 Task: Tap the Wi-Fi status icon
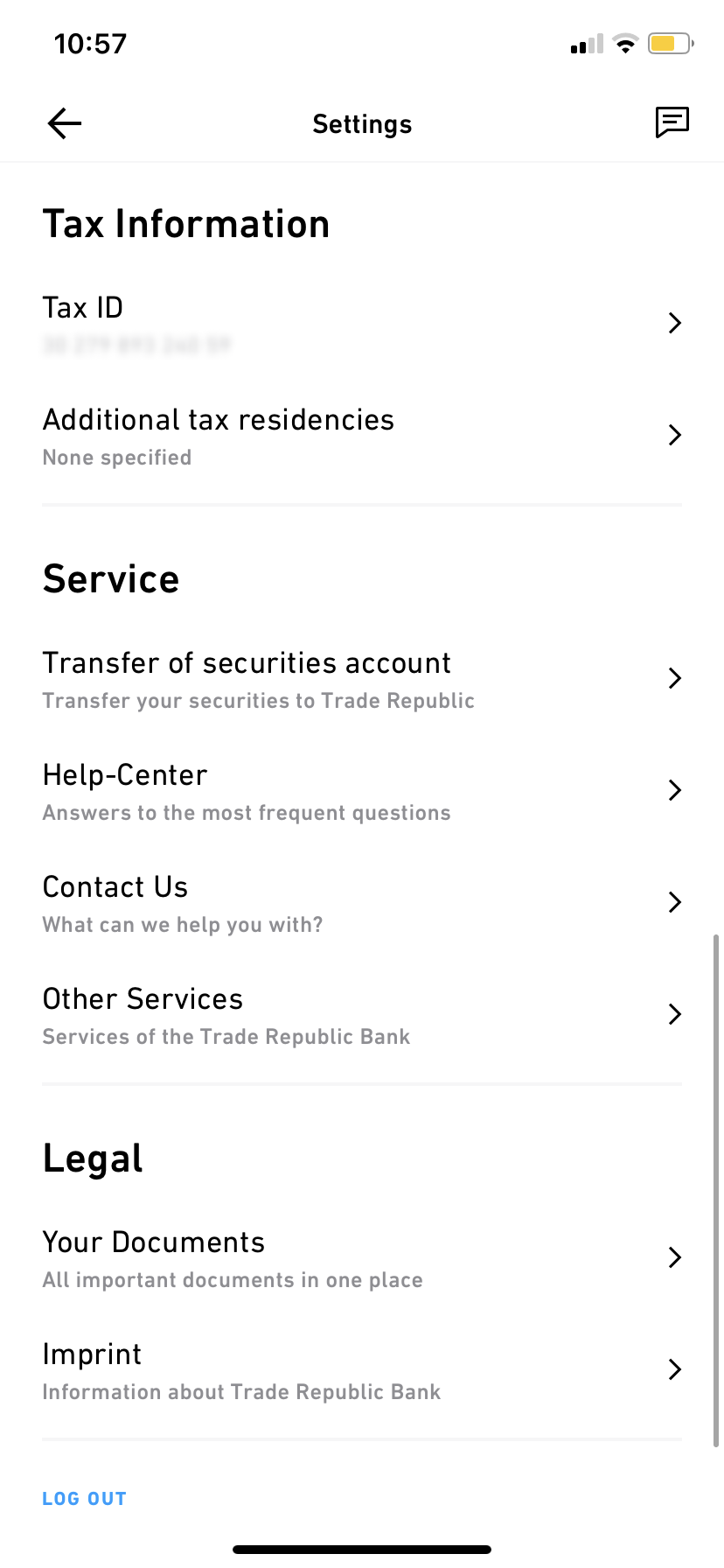626,43
